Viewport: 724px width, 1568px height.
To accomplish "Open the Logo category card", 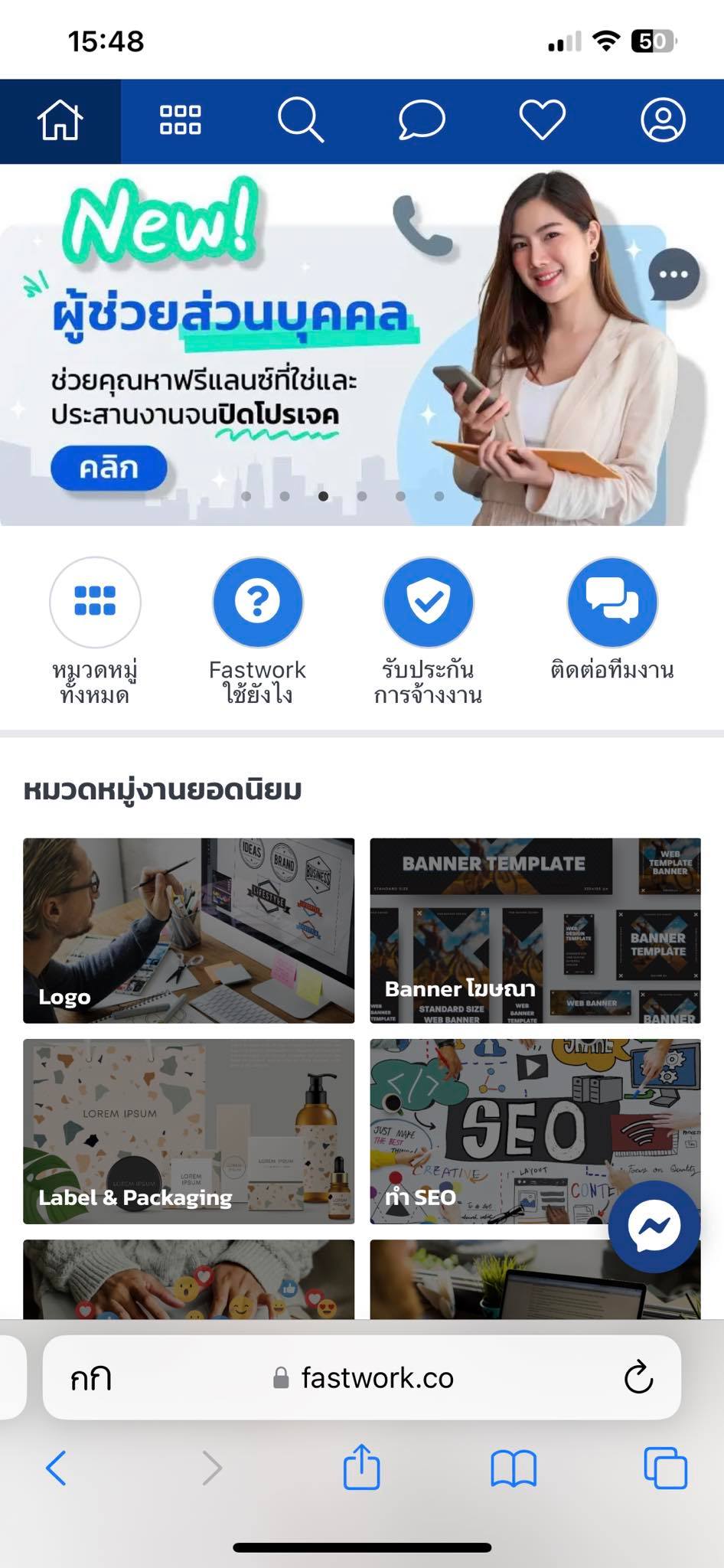I will [189, 930].
